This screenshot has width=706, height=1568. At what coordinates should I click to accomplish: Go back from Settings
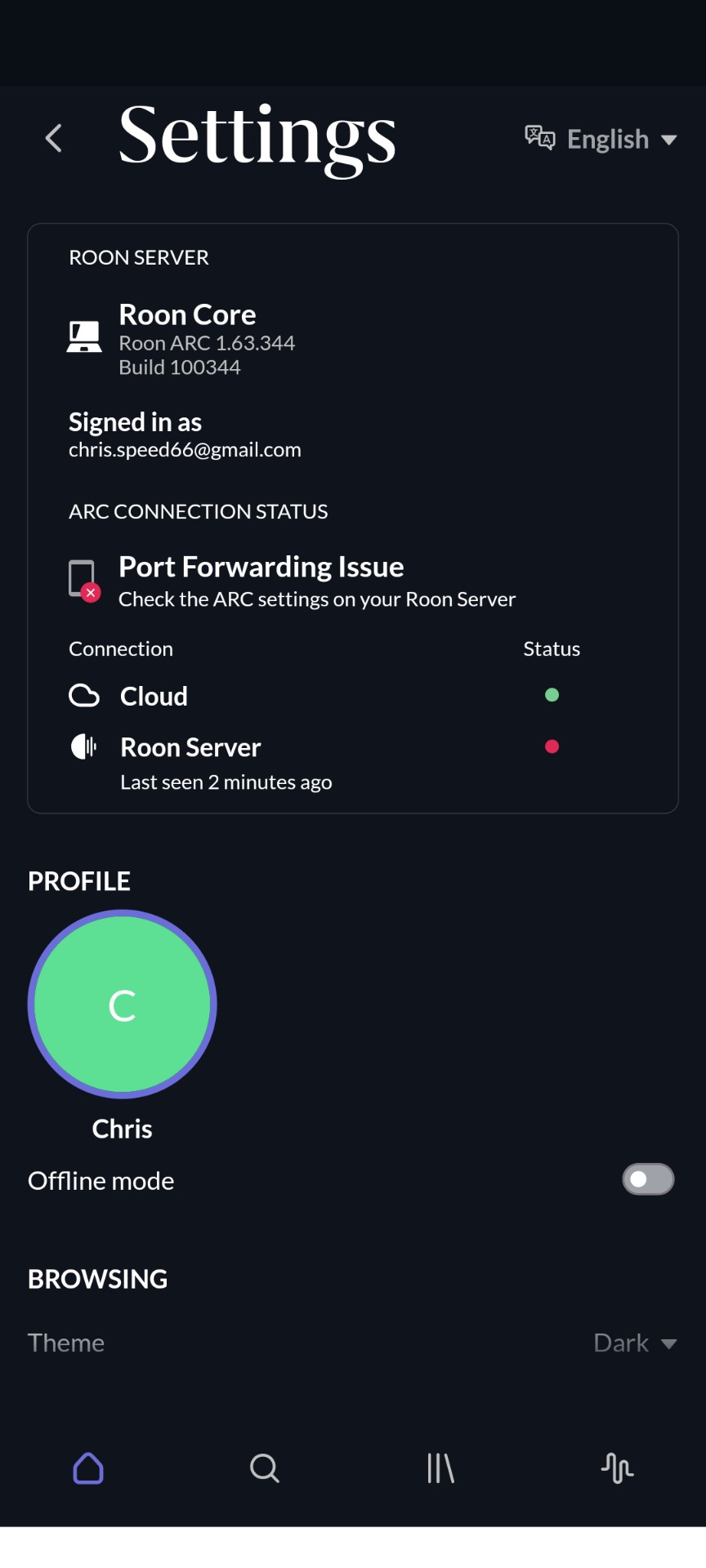coord(54,138)
